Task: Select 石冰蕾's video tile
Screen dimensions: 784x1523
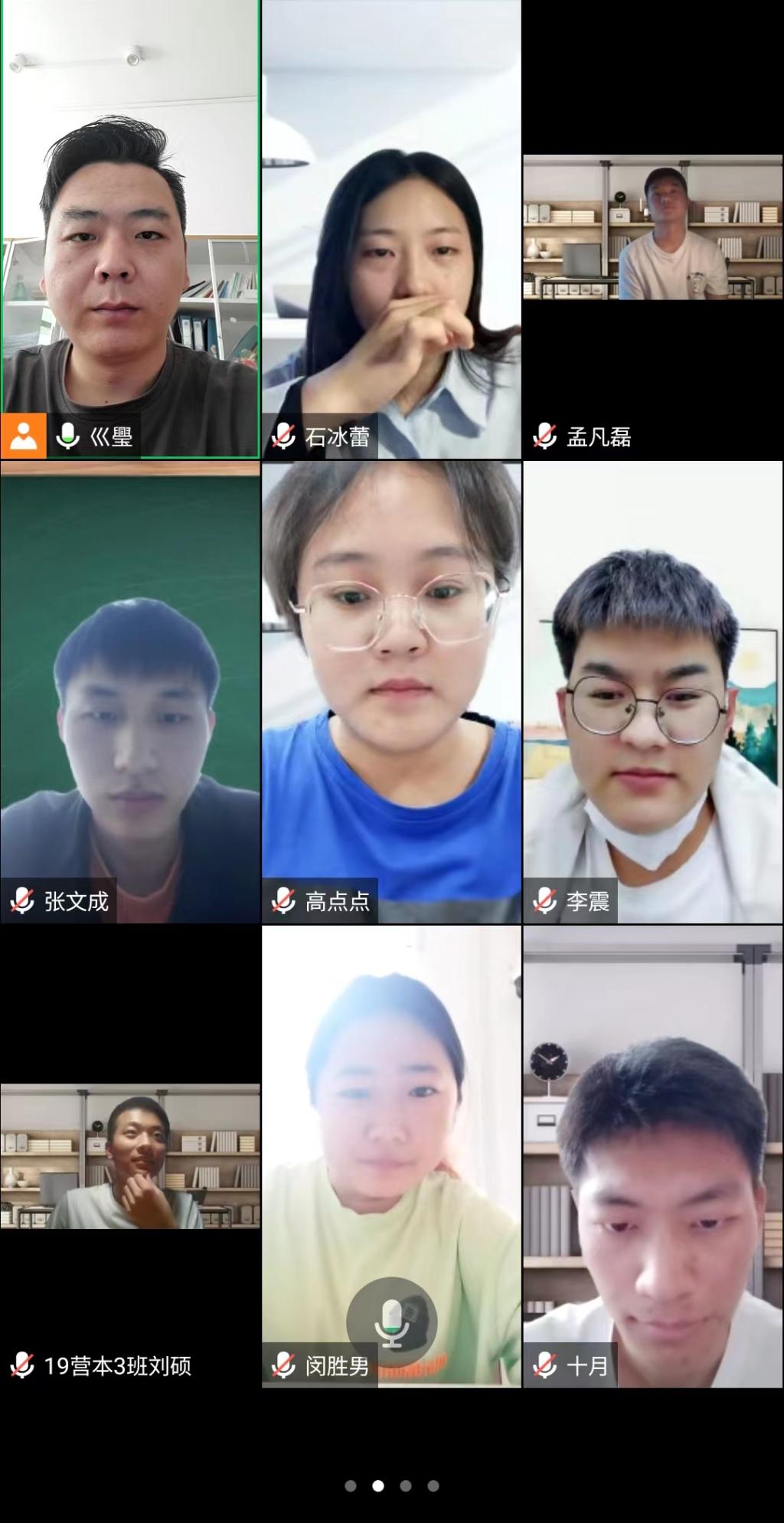Action: 391,230
